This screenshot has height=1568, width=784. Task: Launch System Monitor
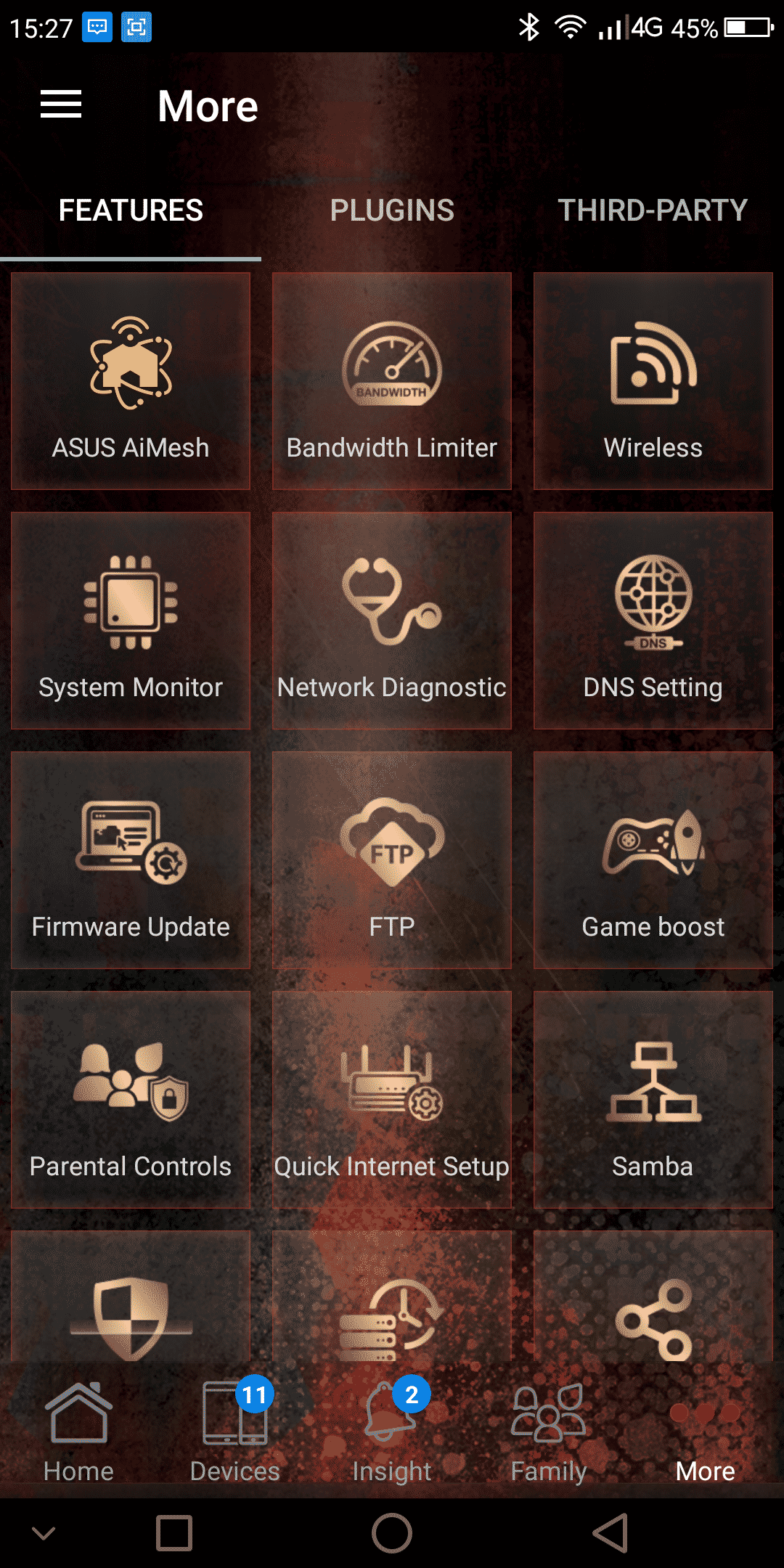point(131,621)
